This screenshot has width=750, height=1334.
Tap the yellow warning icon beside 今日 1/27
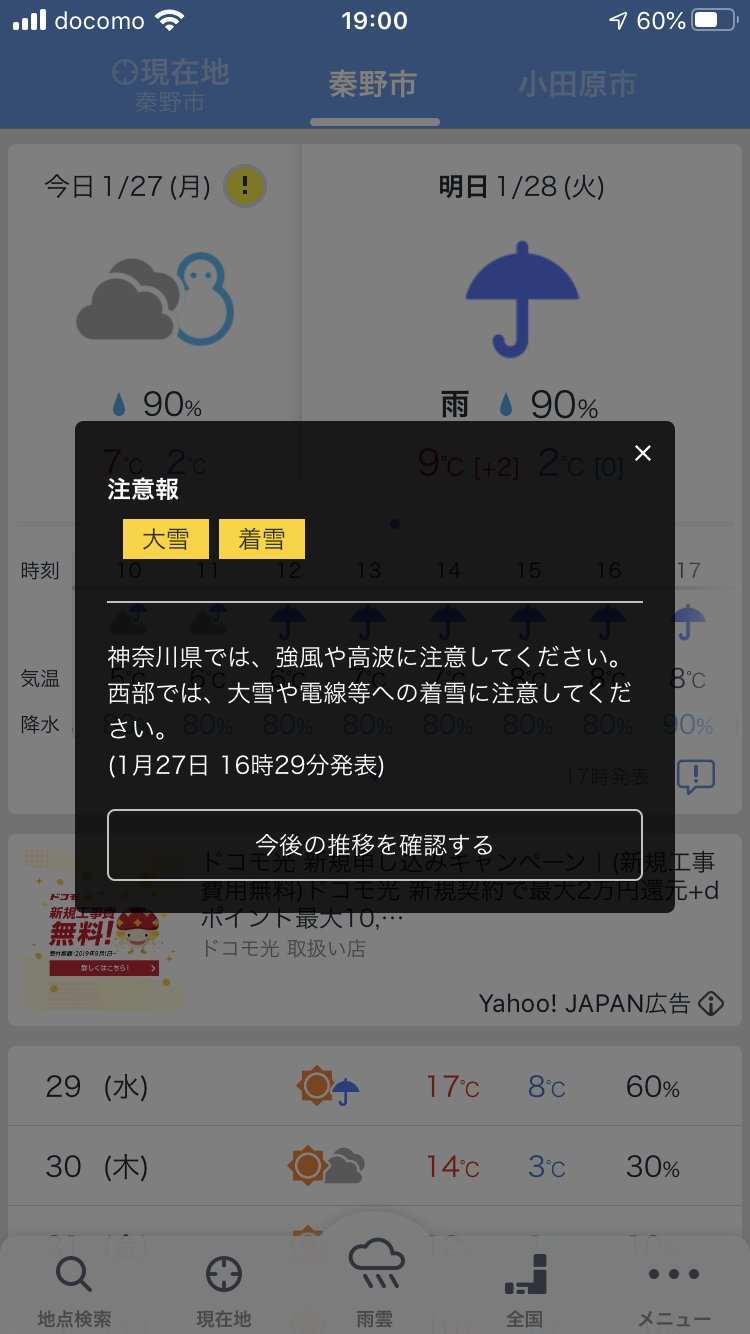[x=244, y=186]
